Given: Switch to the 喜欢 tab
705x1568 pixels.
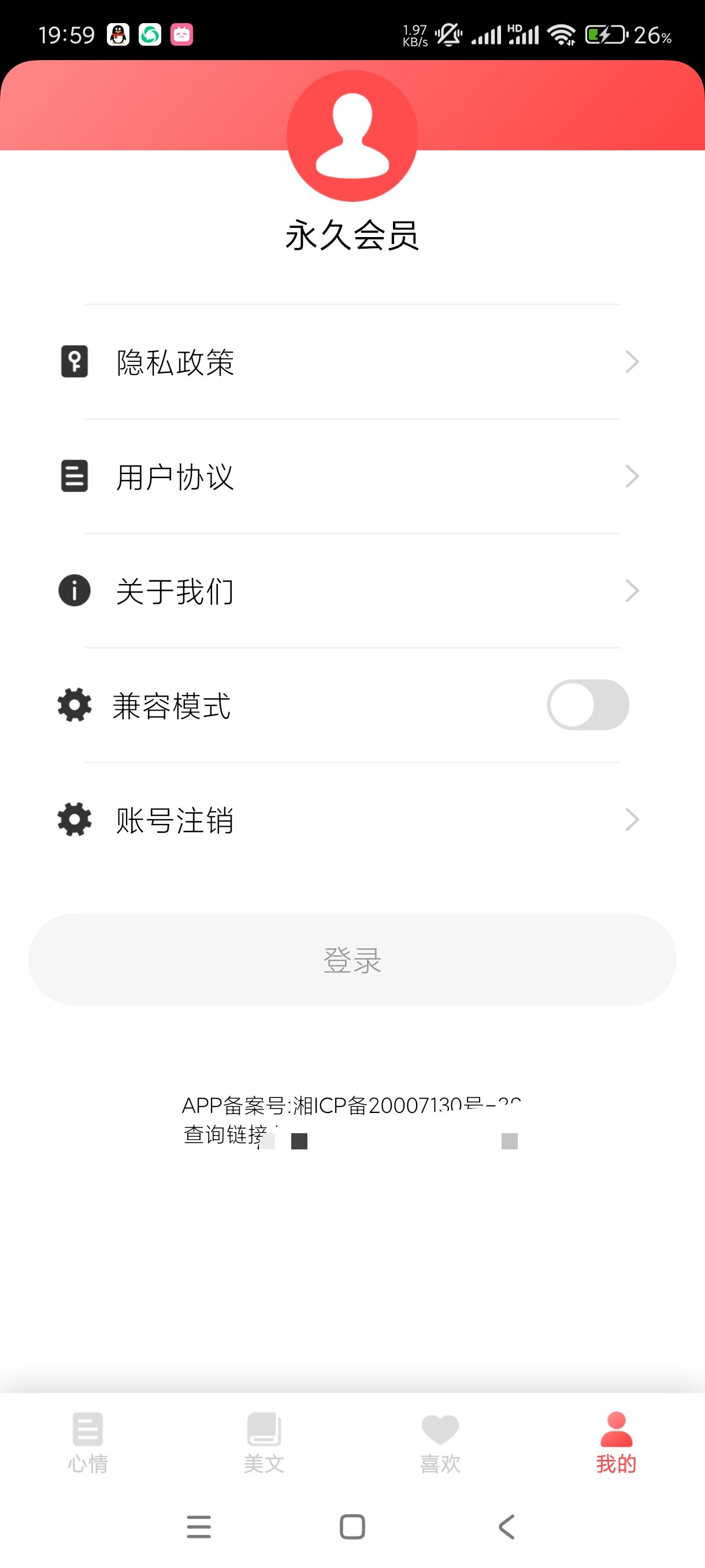Looking at the screenshot, I should [x=440, y=1441].
